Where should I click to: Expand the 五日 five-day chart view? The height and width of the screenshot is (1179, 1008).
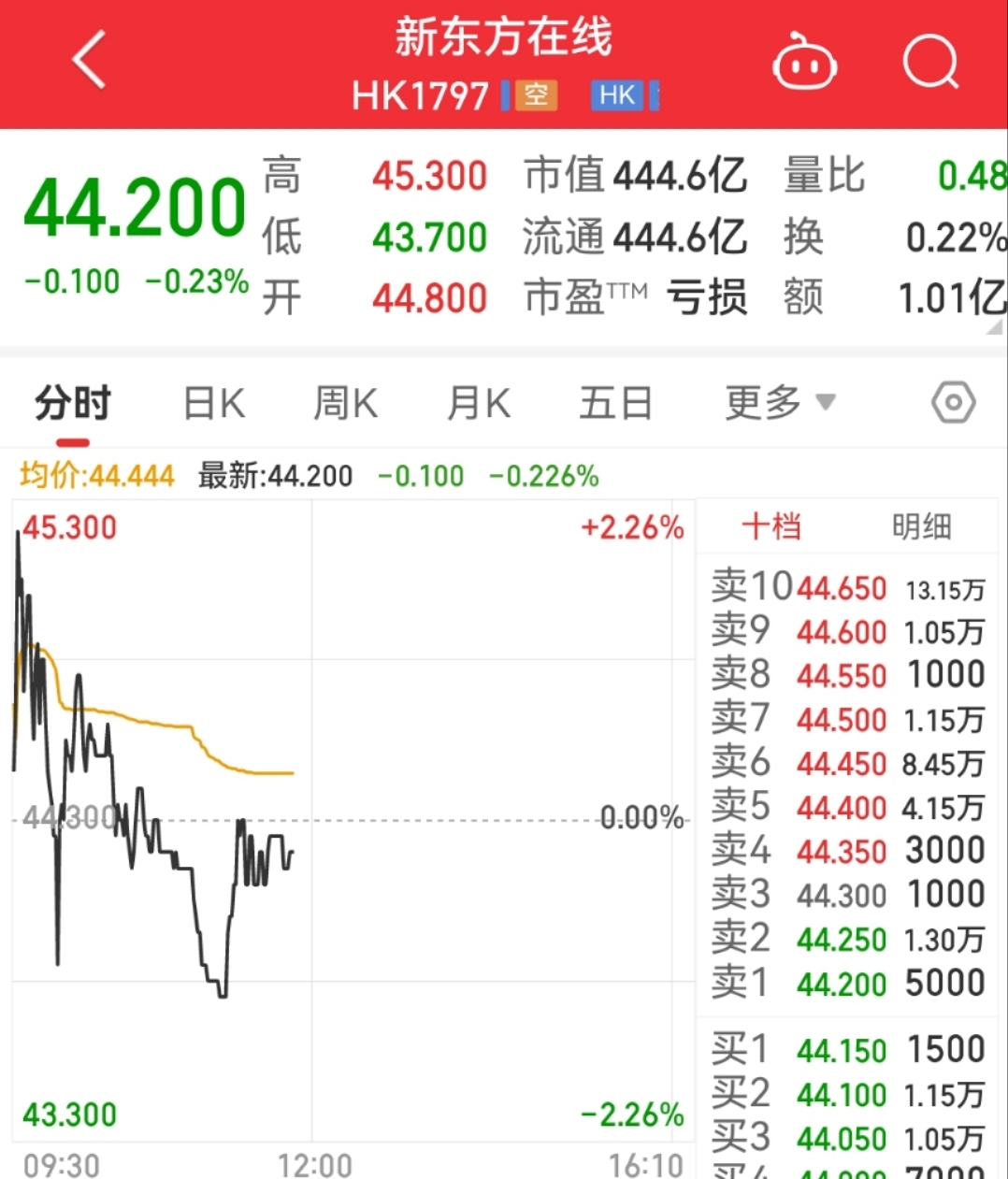click(x=614, y=402)
